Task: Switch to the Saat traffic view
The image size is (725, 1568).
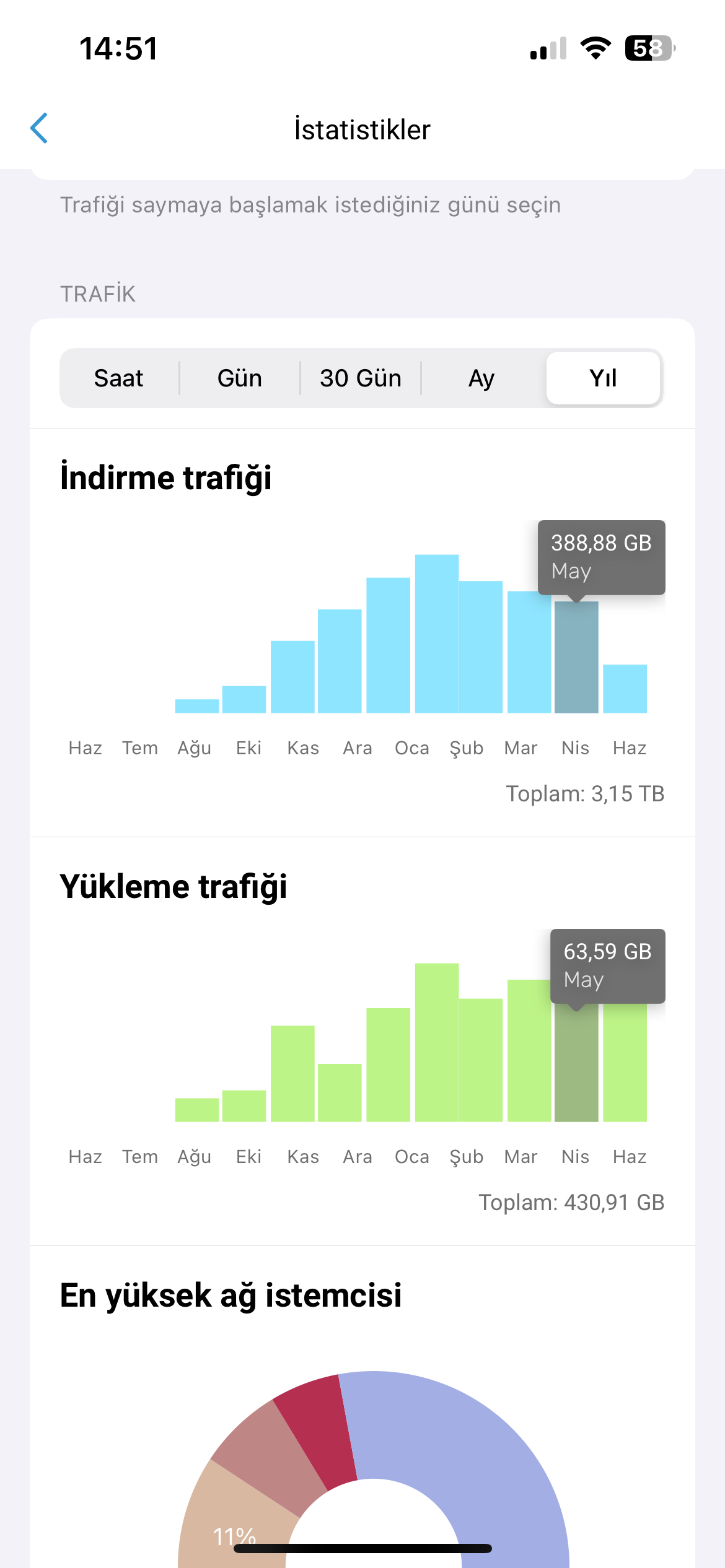Action: (x=119, y=378)
